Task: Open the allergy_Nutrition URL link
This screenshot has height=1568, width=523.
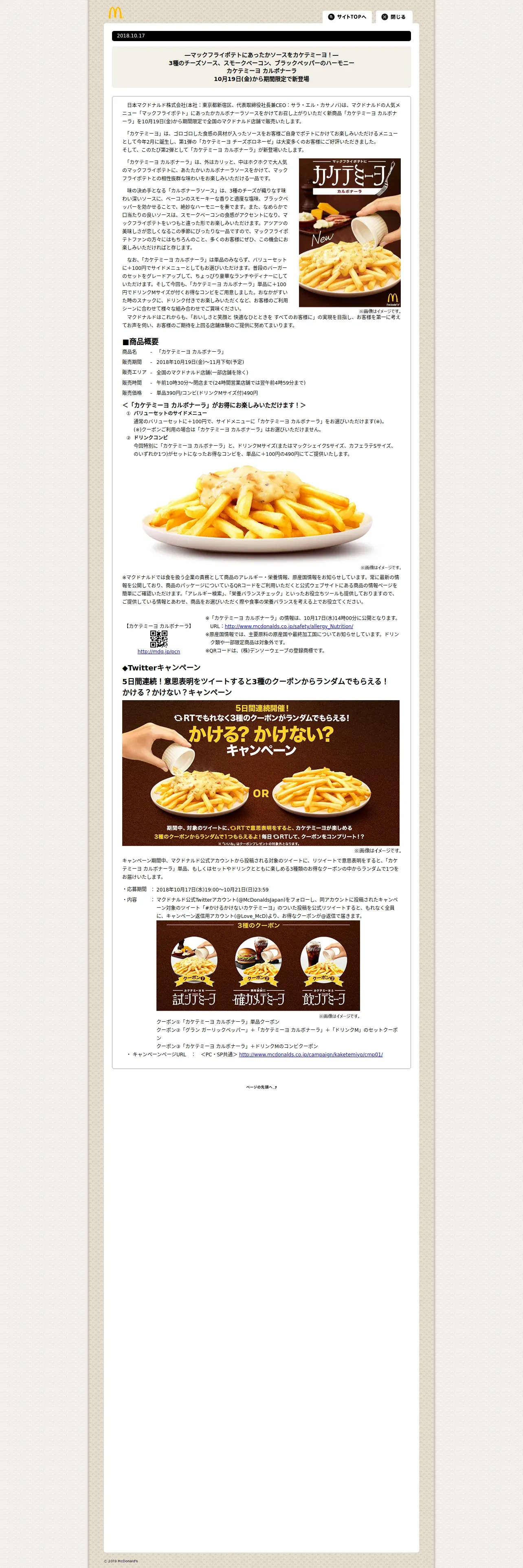Action: pyautogui.click(x=289, y=626)
